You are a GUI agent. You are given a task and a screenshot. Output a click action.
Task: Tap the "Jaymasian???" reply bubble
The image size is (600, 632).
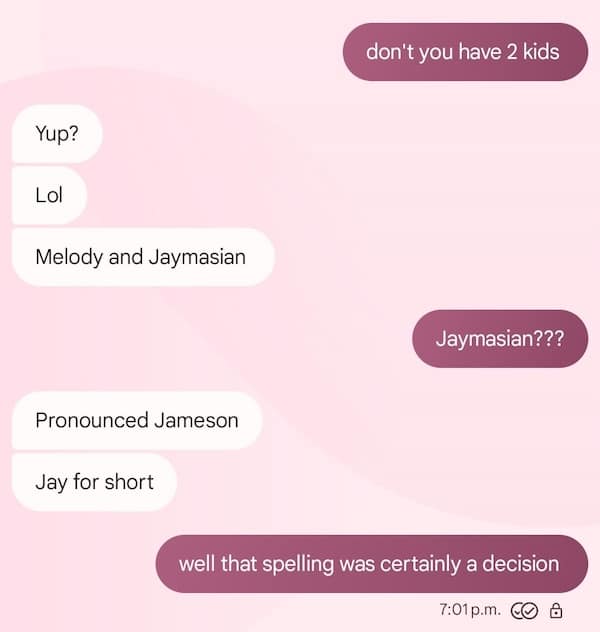point(499,338)
